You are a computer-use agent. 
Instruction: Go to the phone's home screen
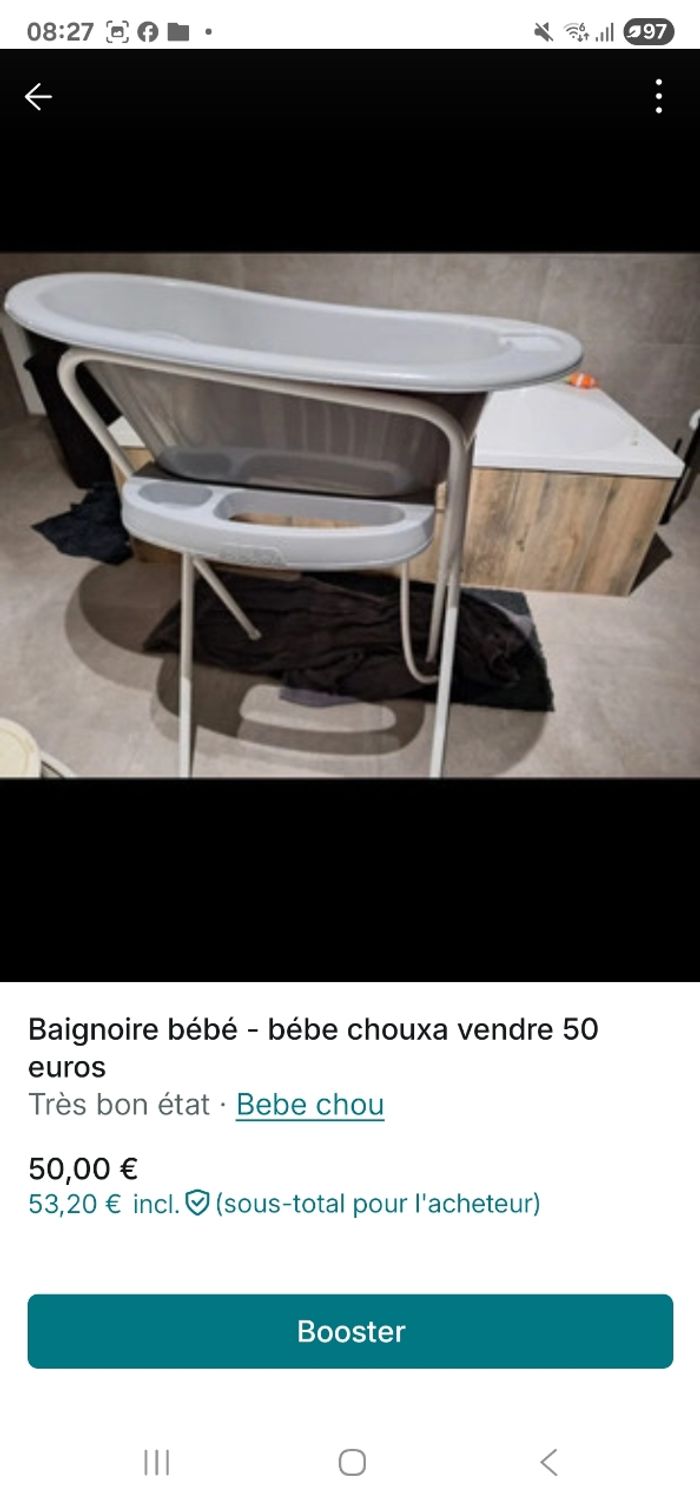tap(351, 1462)
